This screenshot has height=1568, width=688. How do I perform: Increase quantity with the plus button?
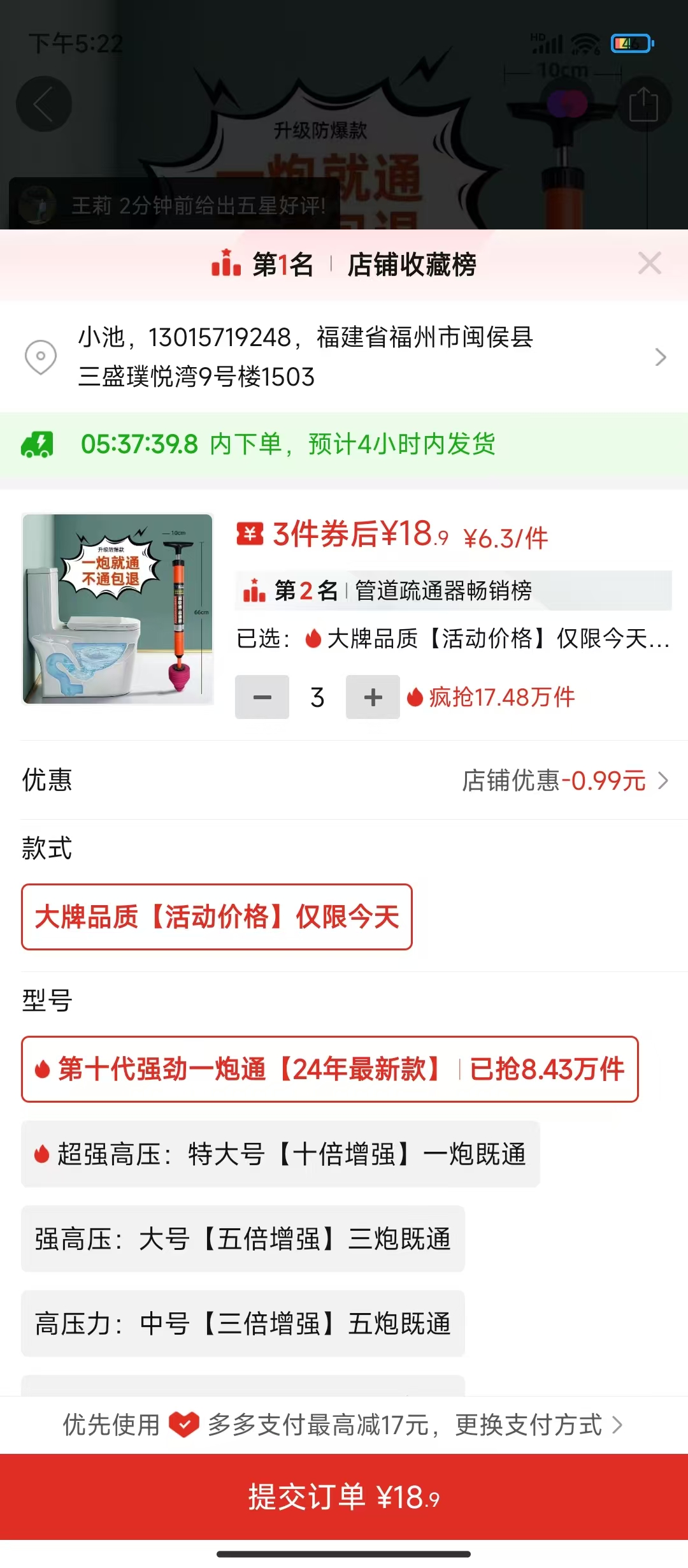(373, 697)
